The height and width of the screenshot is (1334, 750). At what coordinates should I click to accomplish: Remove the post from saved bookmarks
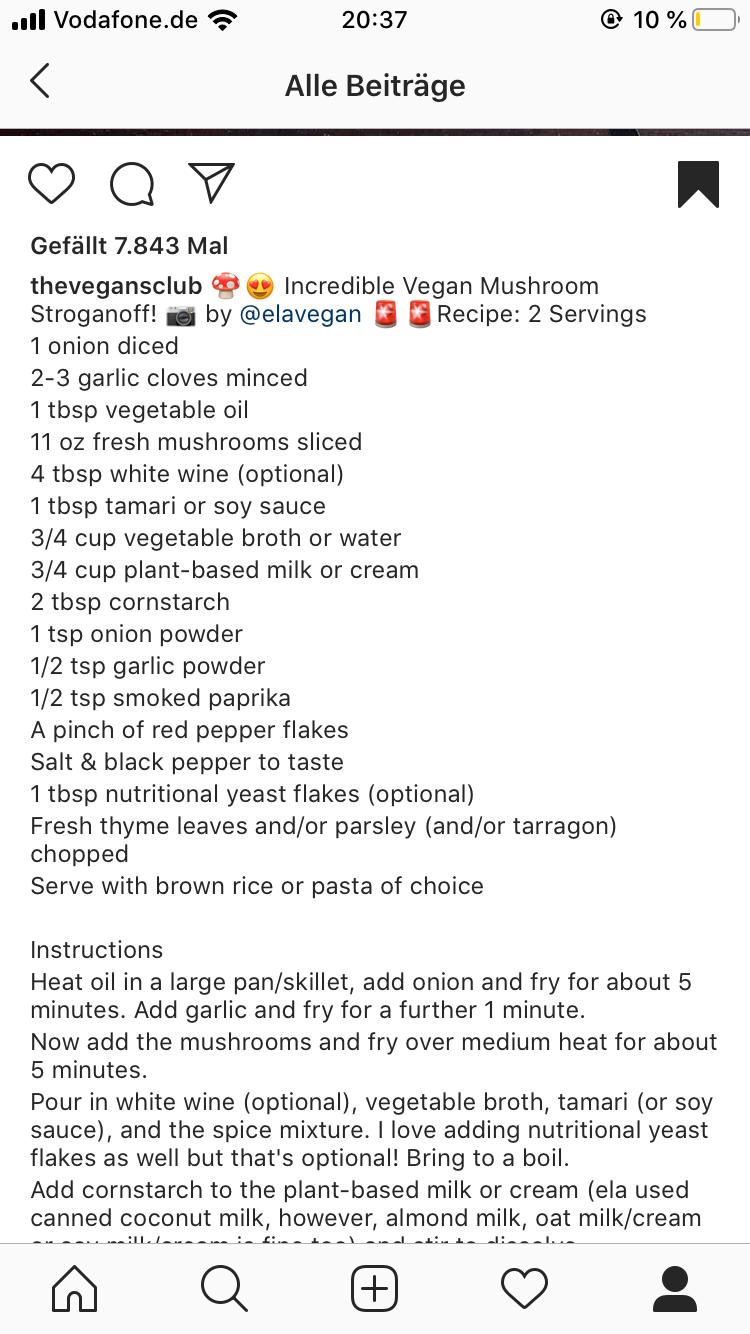[x=698, y=184]
